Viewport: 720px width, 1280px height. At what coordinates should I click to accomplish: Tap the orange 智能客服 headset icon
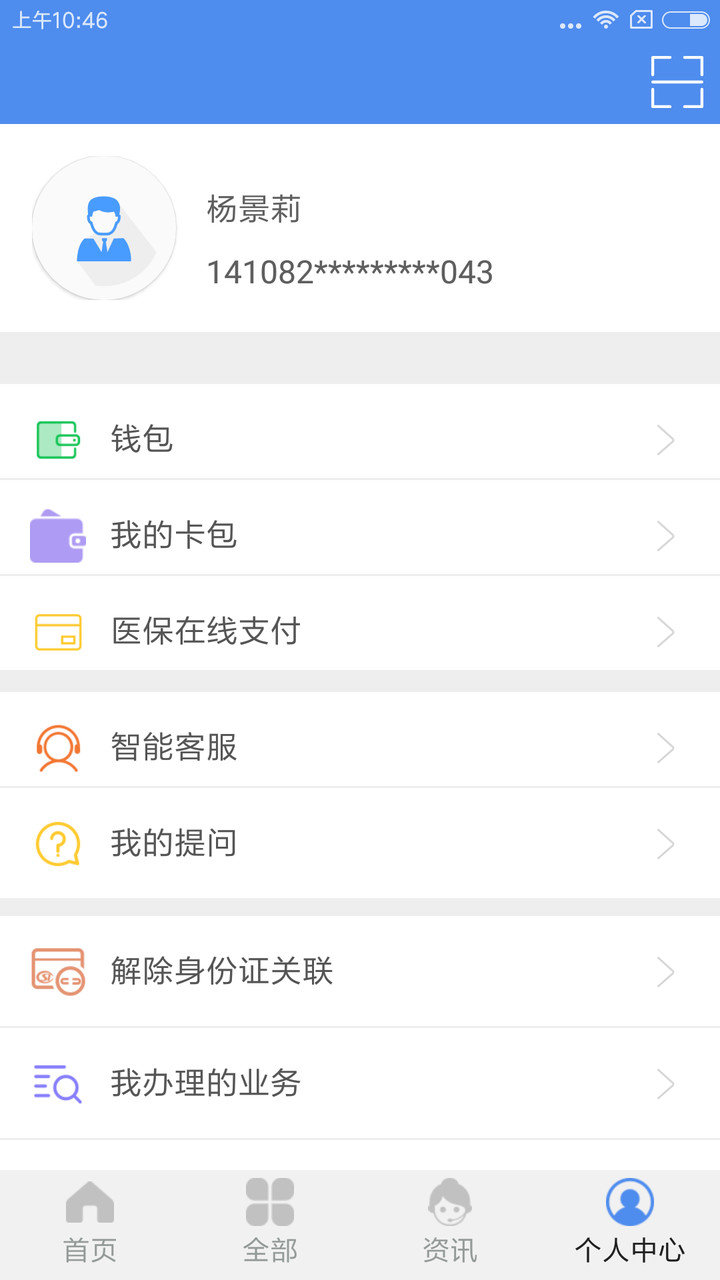coord(57,747)
